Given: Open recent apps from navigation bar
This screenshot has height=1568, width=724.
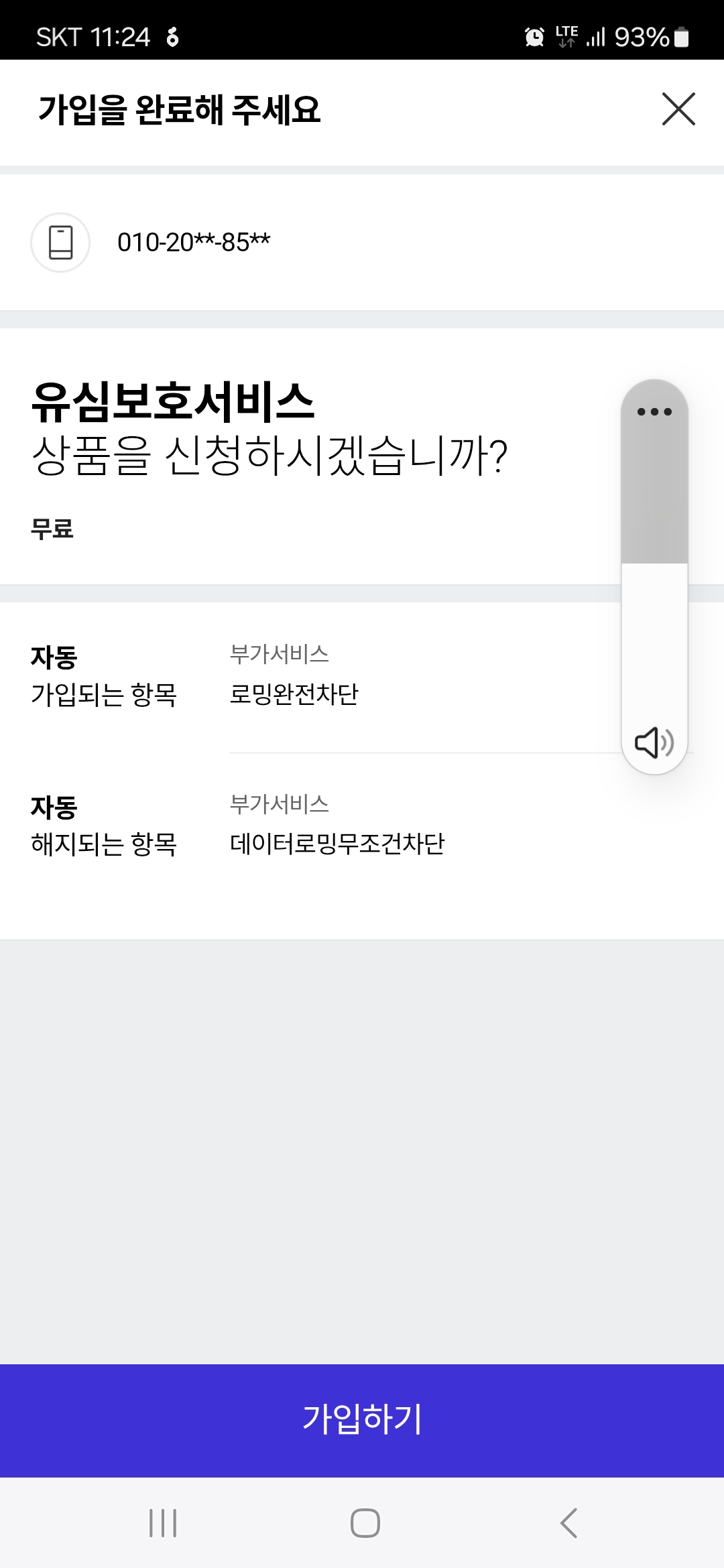Looking at the screenshot, I should [163, 1523].
